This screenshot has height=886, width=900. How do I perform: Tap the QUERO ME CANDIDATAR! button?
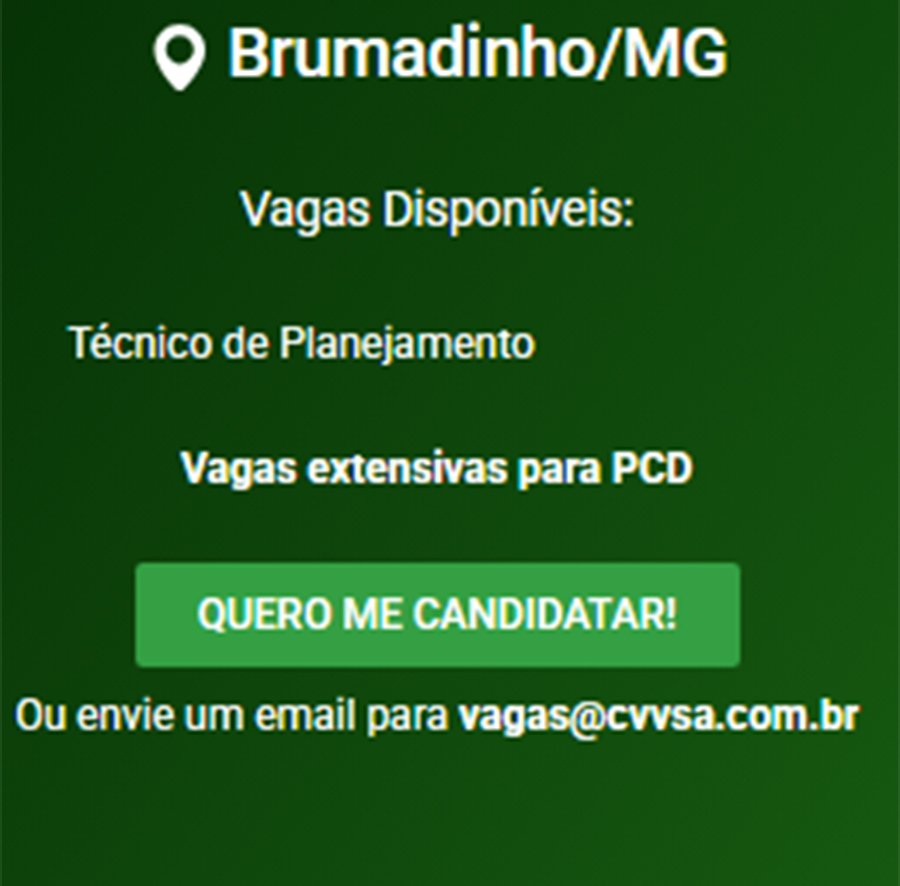click(437, 614)
